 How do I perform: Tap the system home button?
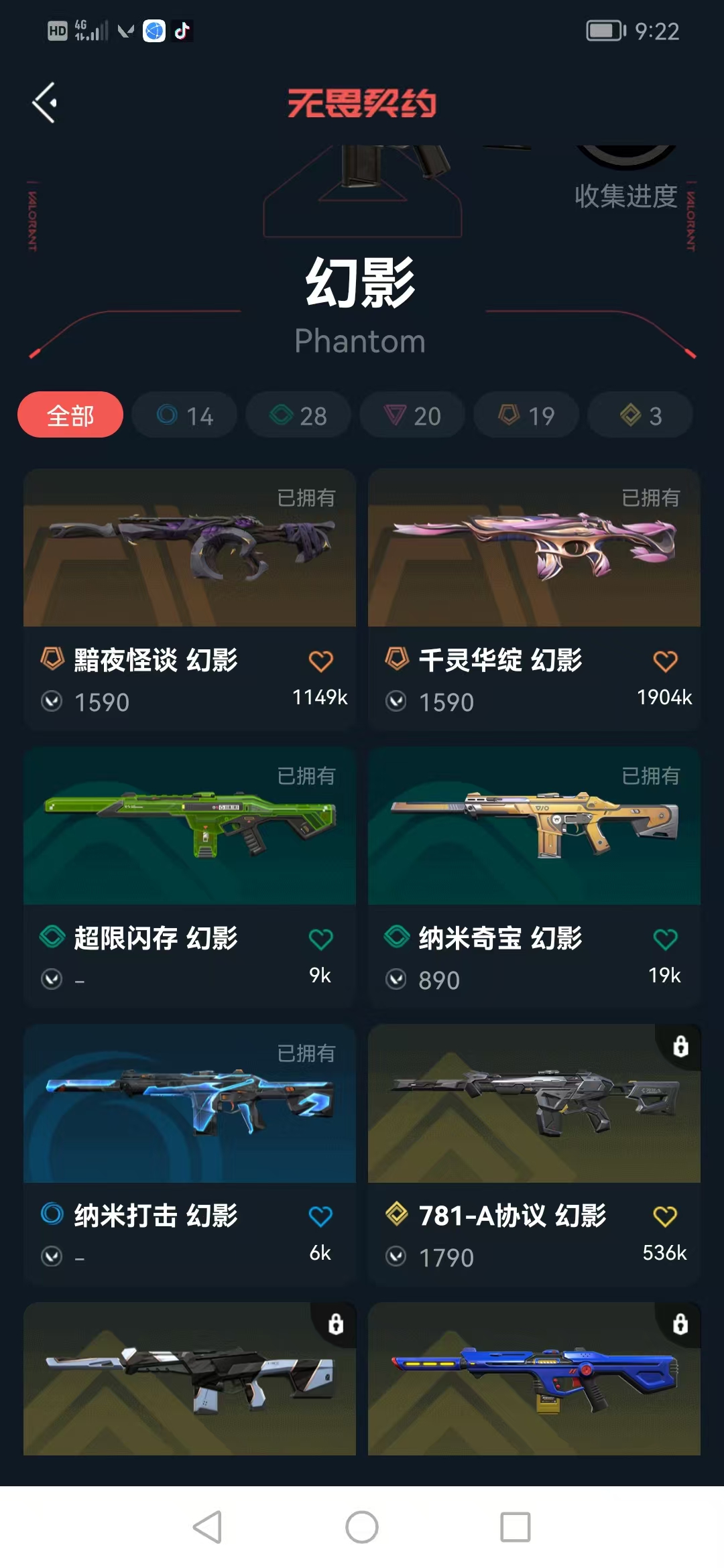pos(362,1527)
